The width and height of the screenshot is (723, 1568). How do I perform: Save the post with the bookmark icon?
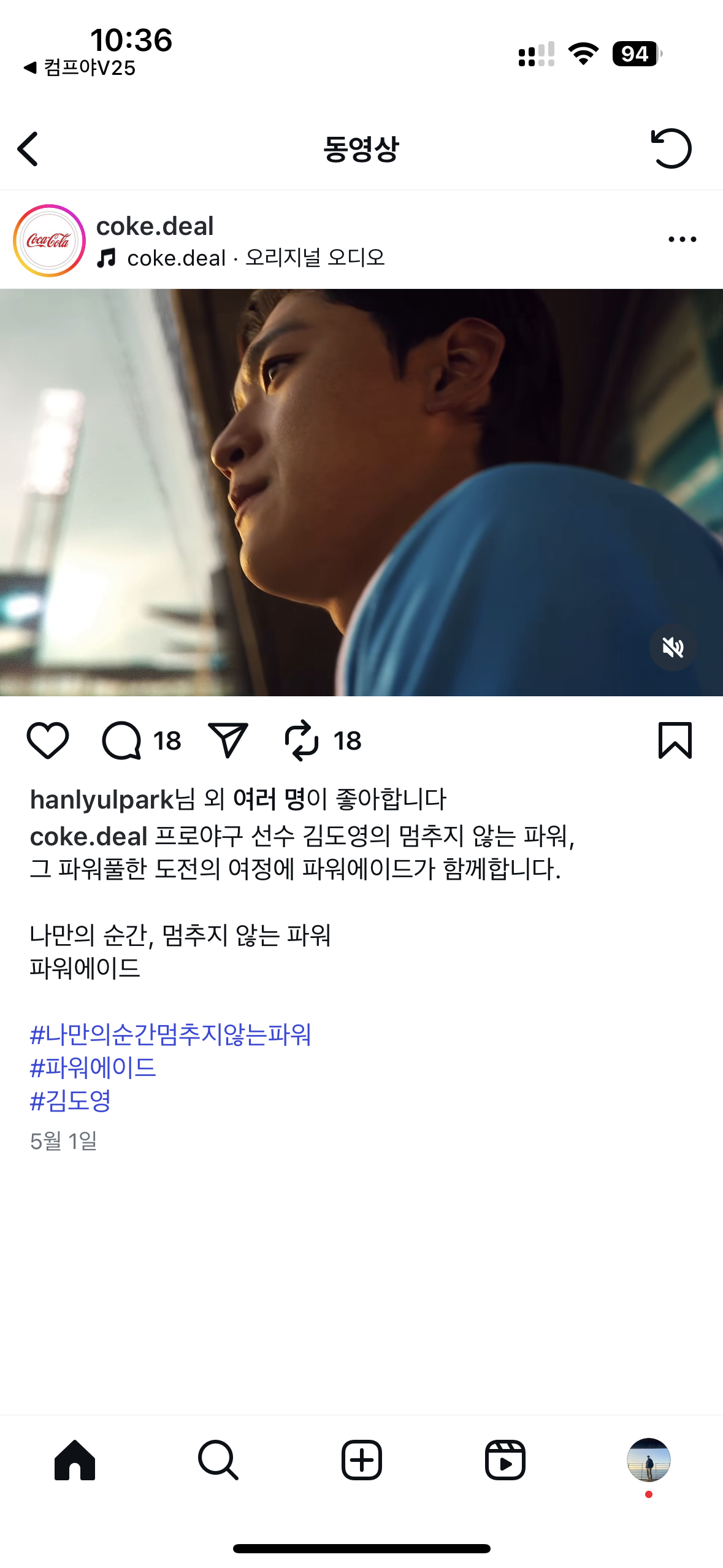point(675,740)
